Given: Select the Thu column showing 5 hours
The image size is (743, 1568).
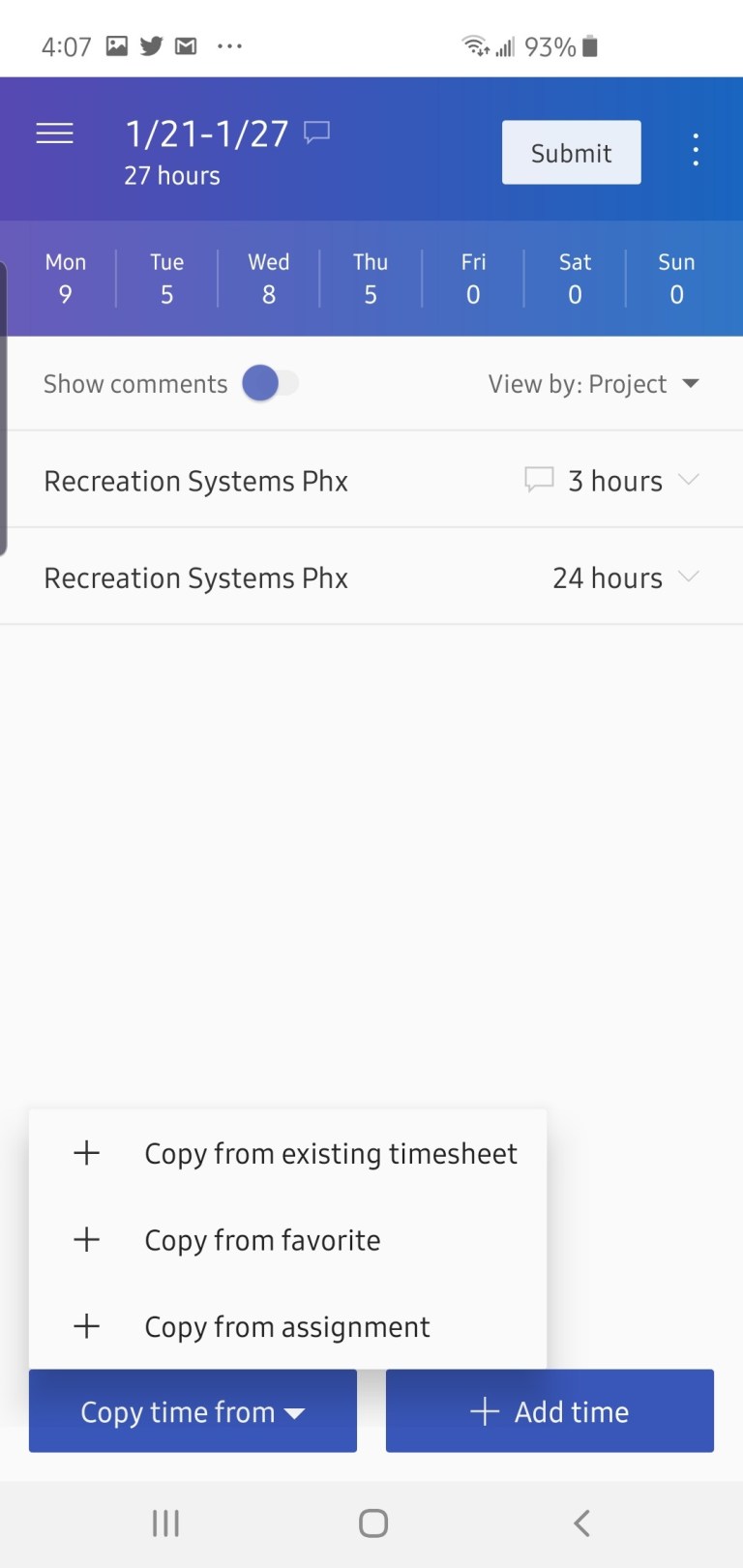Looking at the screenshot, I should tap(371, 279).
